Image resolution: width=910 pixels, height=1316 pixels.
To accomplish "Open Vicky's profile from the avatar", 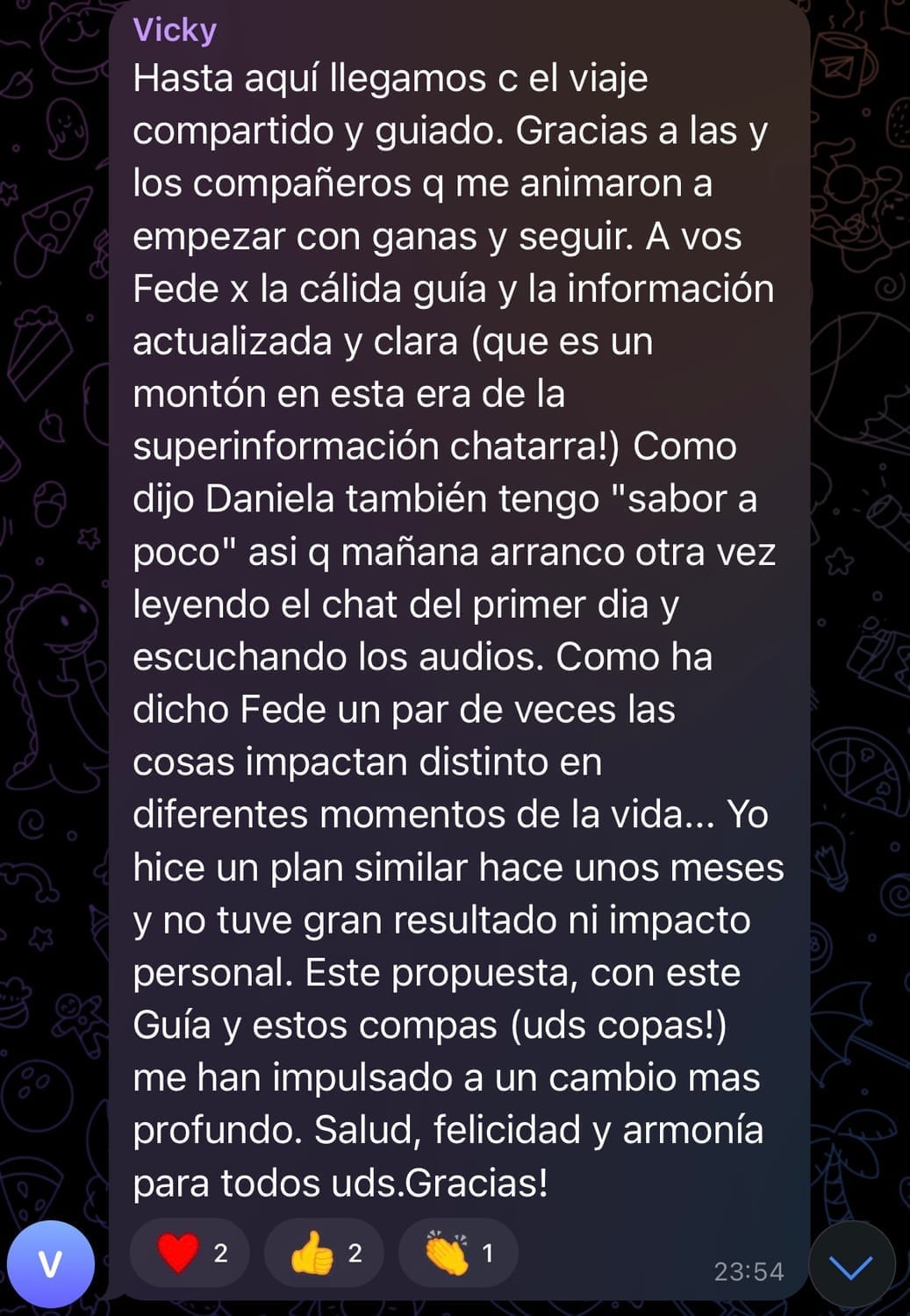I will [x=51, y=1264].
